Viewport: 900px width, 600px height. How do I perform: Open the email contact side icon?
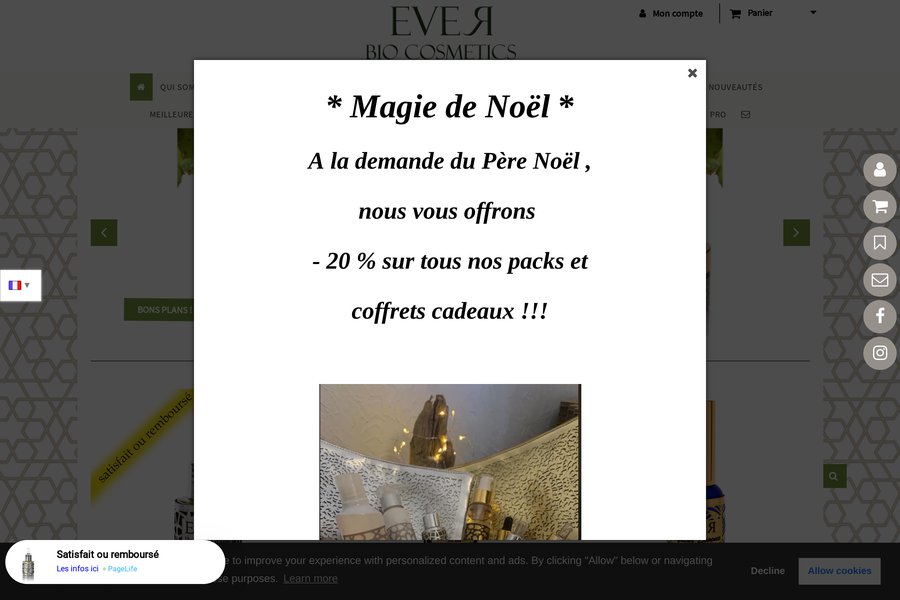point(880,280)
